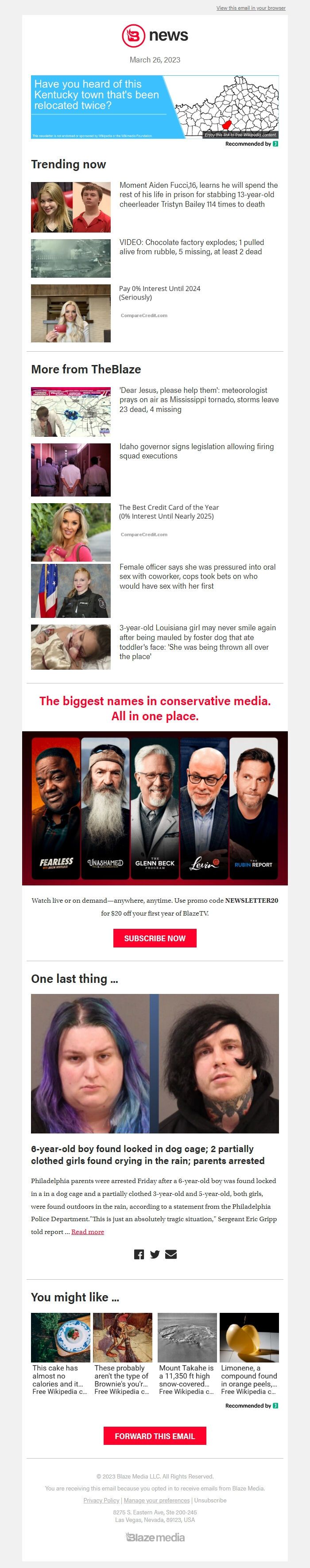Open the chocolate factory explosion video story
The image size is (310, 1568).
coord(190,247)
